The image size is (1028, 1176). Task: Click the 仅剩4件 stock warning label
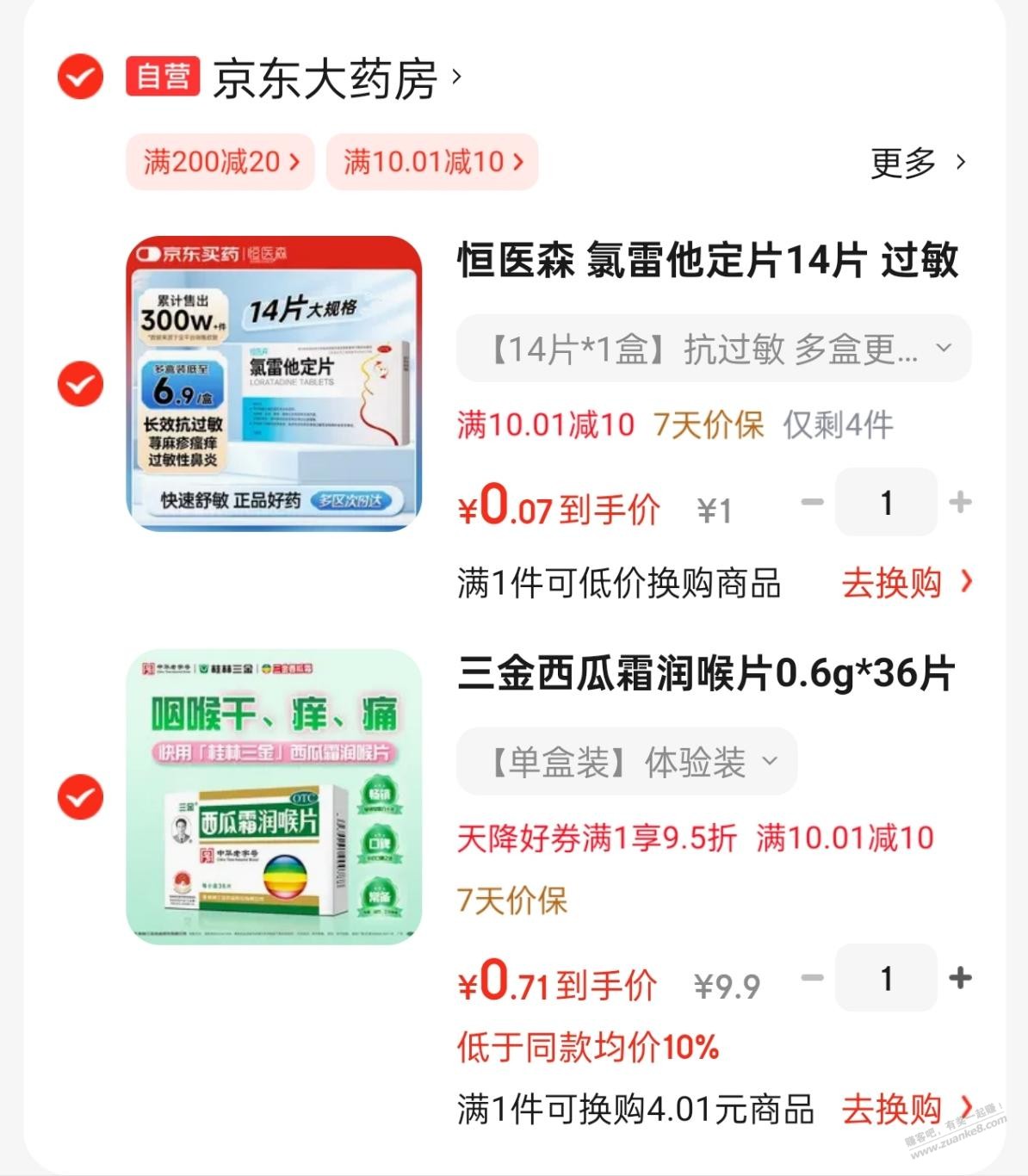(x=837, y=424)
